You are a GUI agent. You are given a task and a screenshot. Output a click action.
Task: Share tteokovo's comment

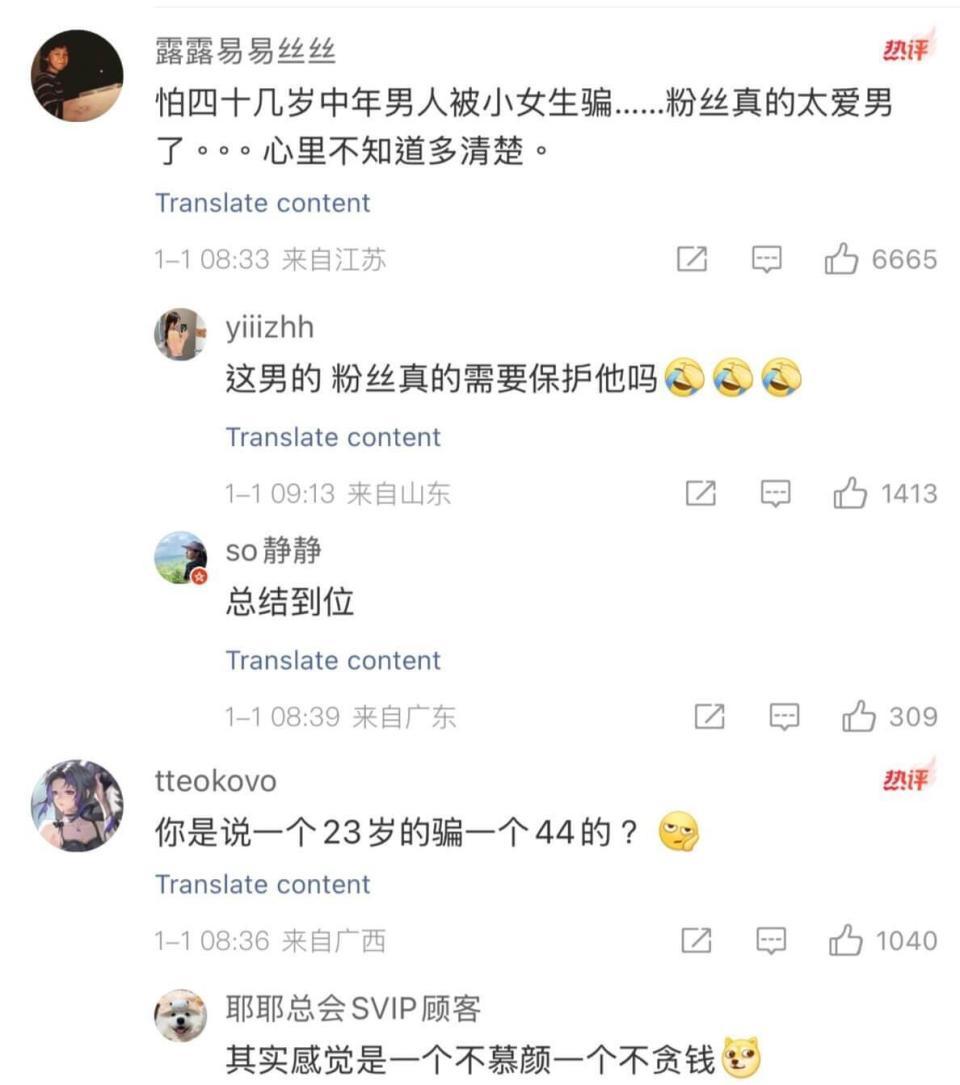(x=696, y=941)
